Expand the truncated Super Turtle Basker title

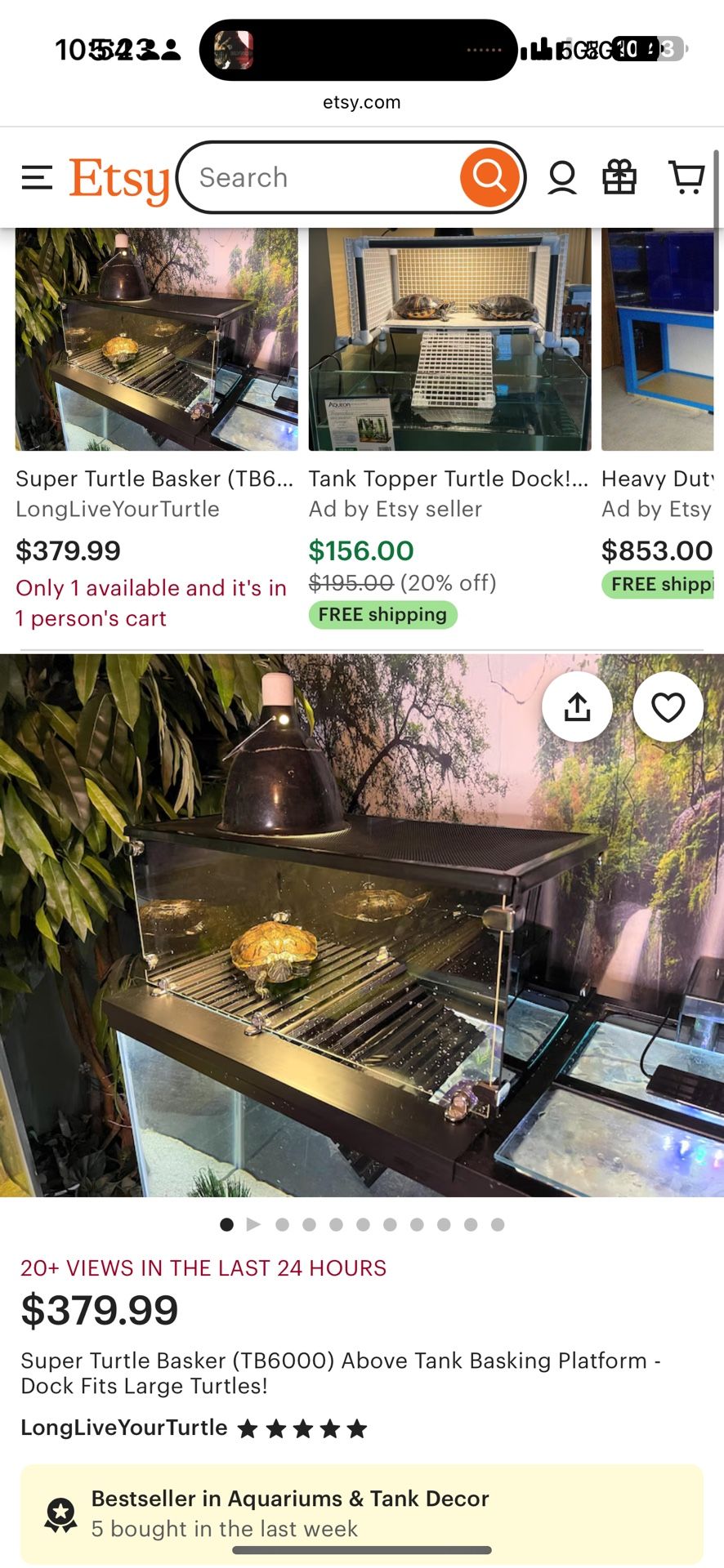155,479
